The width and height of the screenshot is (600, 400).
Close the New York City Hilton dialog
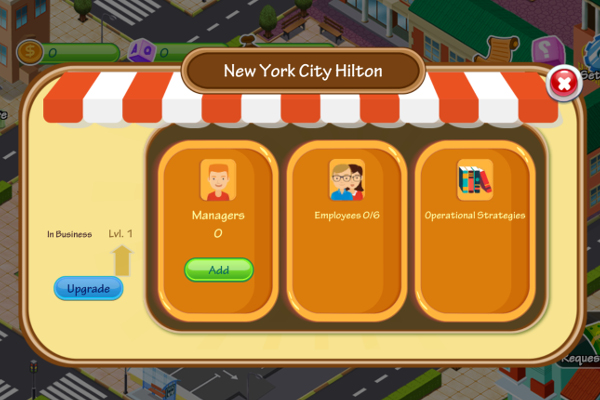click(x=564, y=84)
